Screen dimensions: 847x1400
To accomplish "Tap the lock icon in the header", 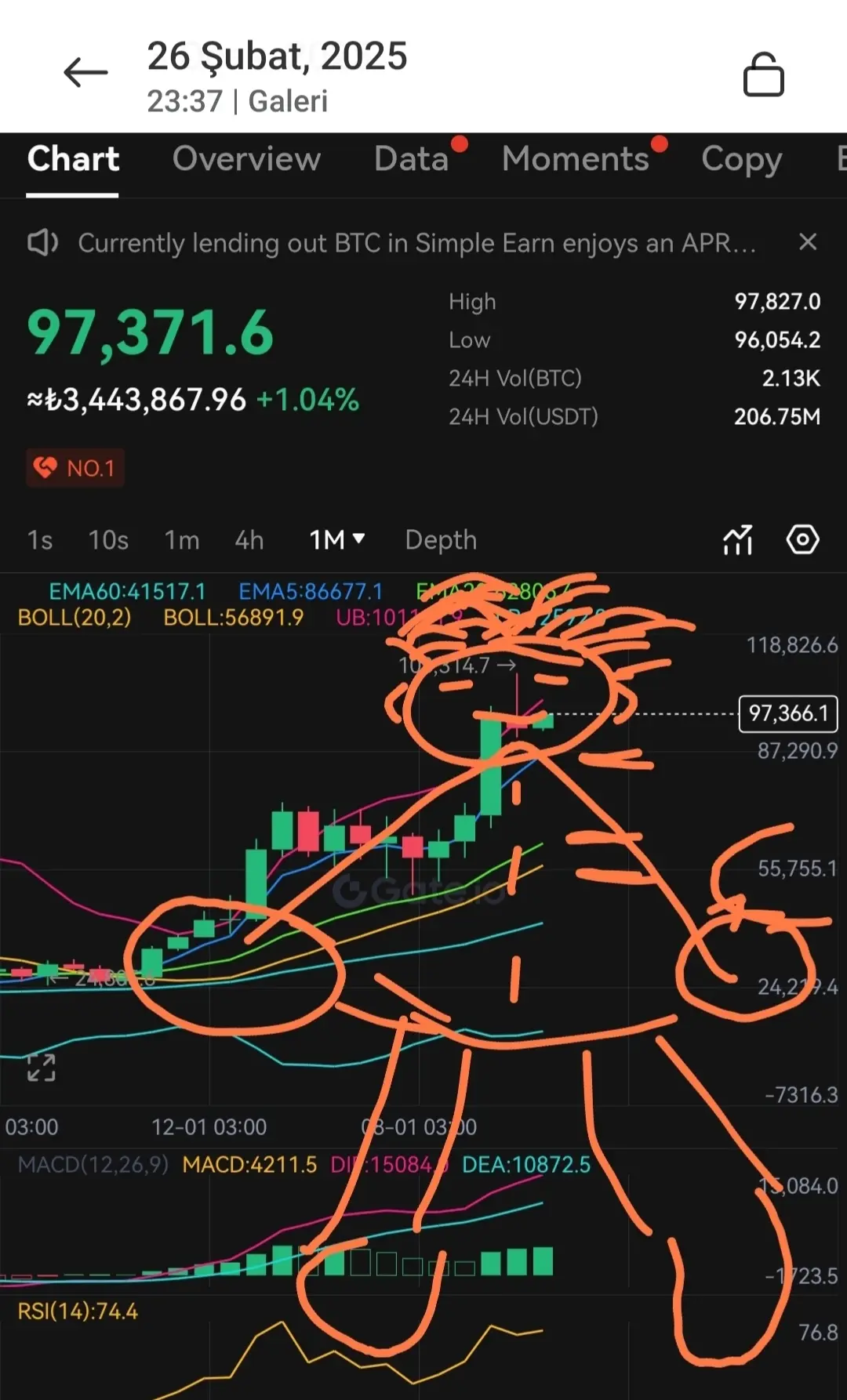I will [x=763, y=74].
